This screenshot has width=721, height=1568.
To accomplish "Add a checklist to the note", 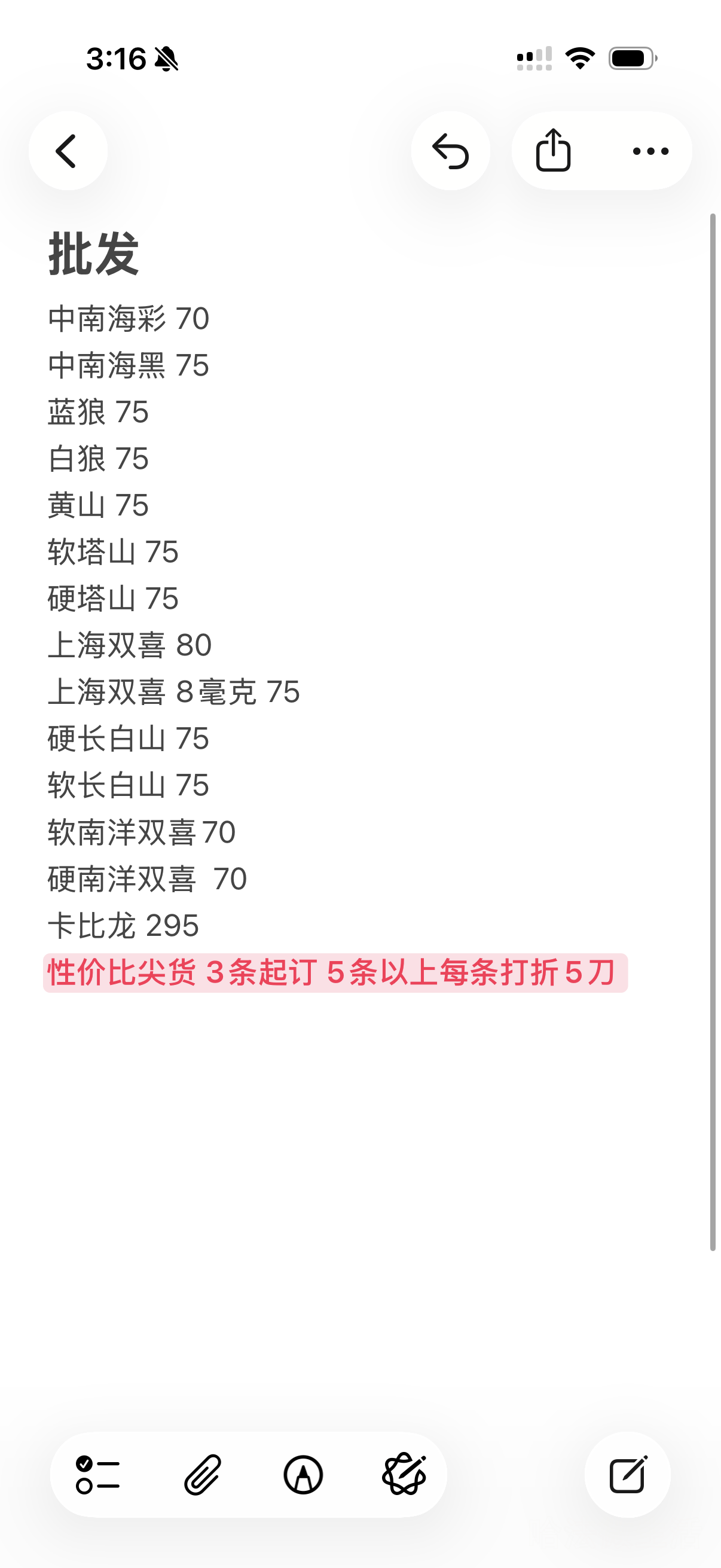I will [97, 1474].
